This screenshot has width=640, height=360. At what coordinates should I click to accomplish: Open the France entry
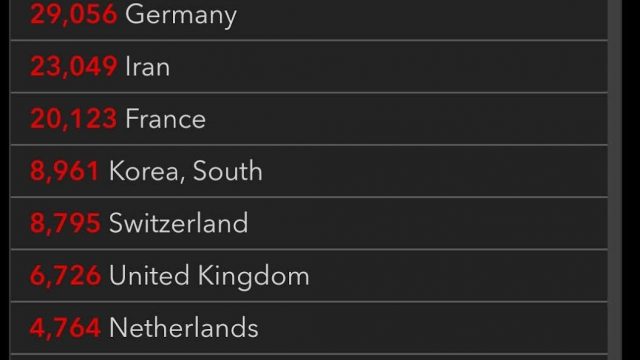pos(309,119)
